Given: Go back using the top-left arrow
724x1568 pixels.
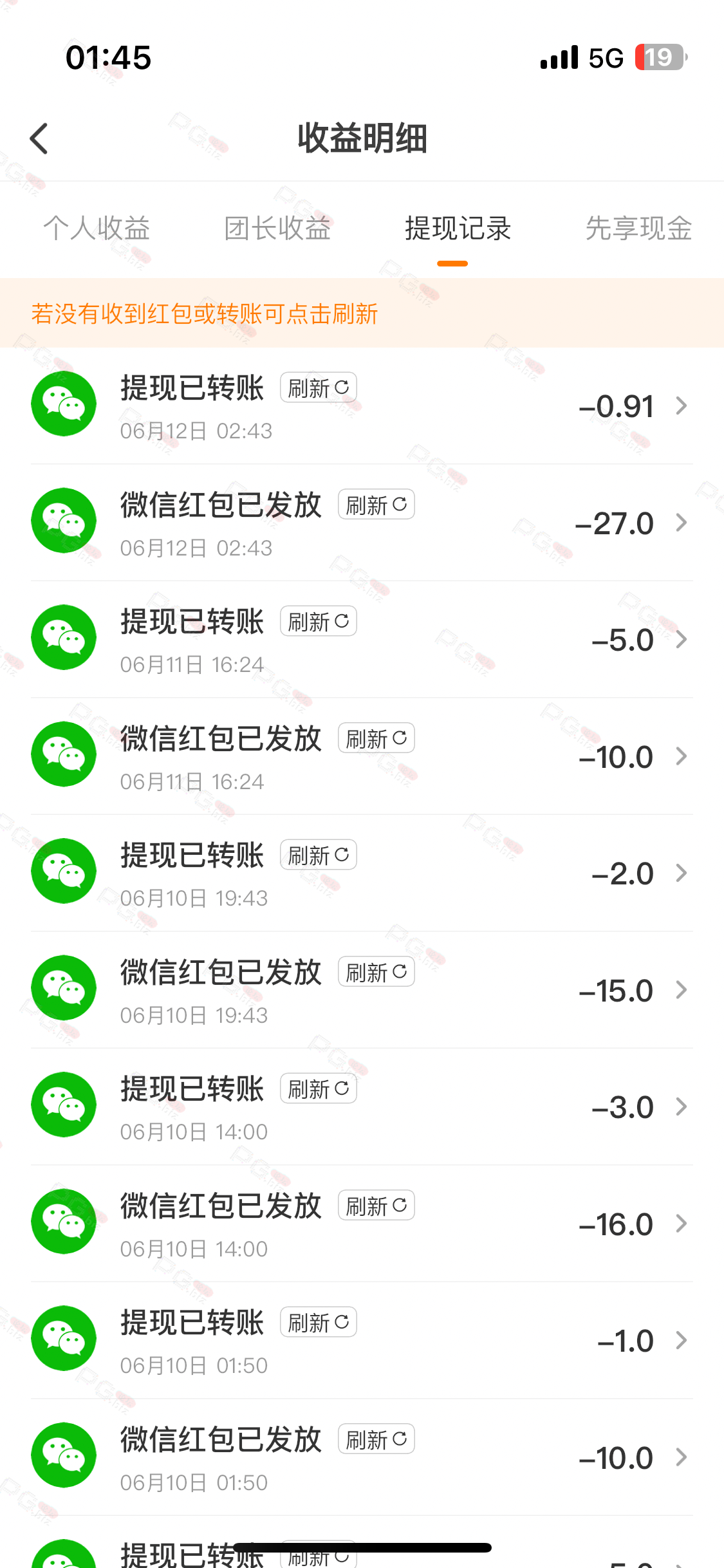Looking at the screenshot, I should pyautogui.click(x=39, y=138).
